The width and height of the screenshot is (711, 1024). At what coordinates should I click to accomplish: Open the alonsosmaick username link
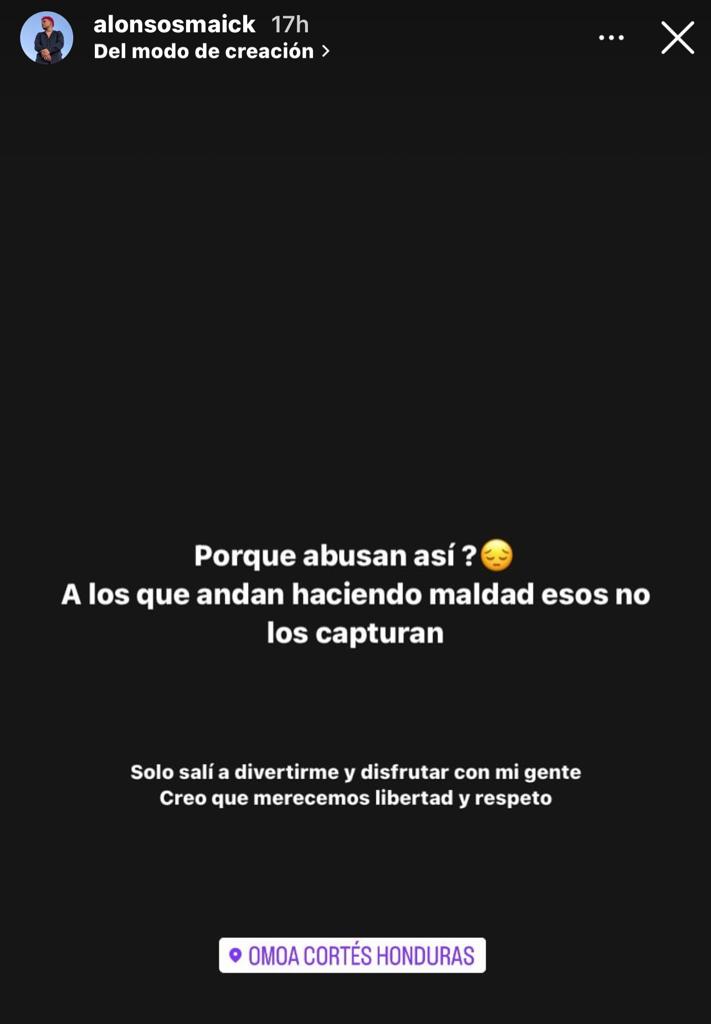[174, 24]
